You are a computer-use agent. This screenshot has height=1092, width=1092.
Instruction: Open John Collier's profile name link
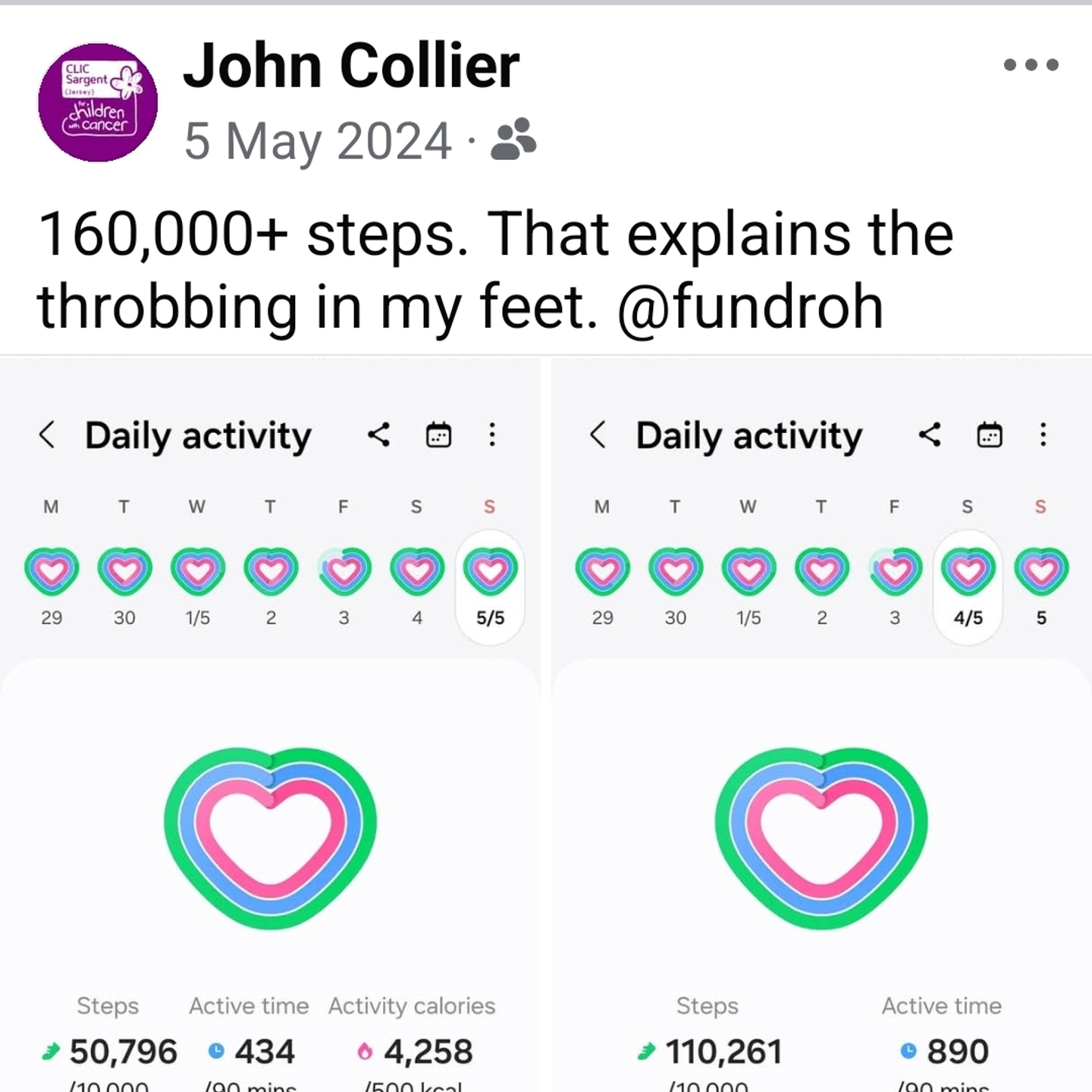(351, 66)
